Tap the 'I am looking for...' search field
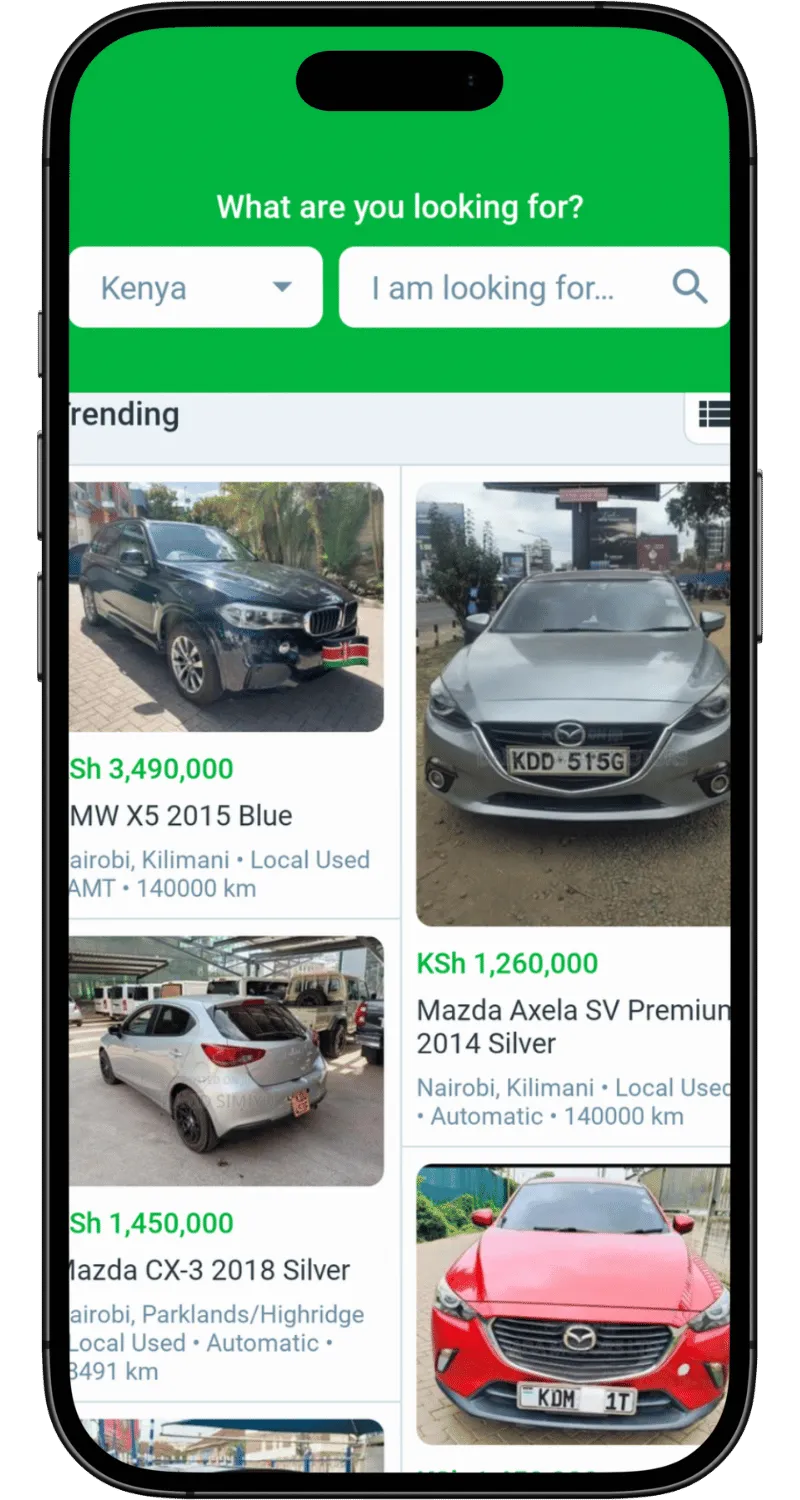Viewport: 800px width, 1500px height. (x=534, y=288)
